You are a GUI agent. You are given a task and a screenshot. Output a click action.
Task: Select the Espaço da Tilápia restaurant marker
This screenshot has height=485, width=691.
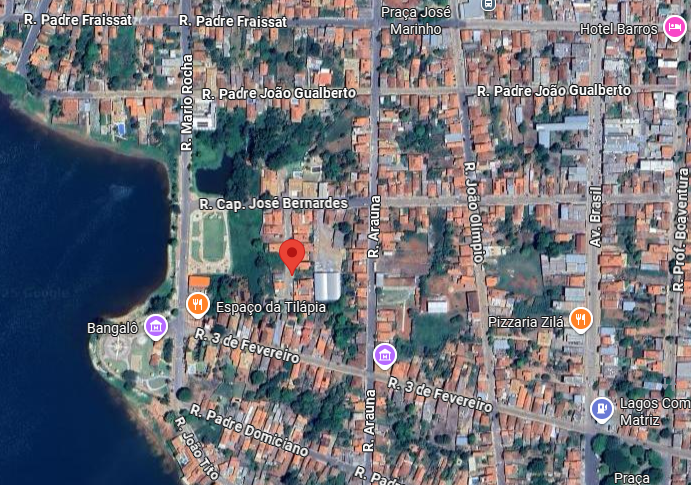[x=198, y=303]
